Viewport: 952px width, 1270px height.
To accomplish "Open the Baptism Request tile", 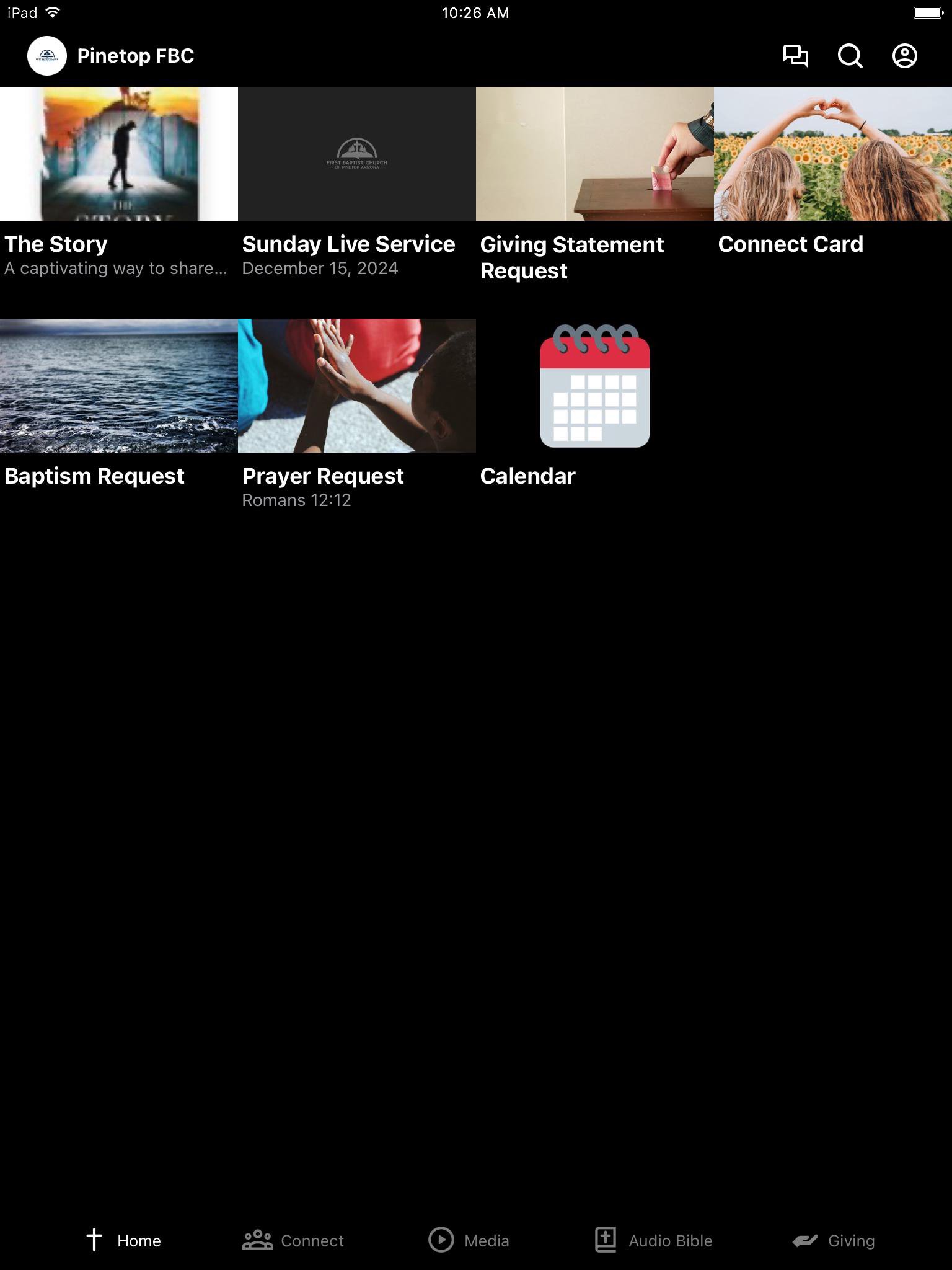I will [x=118, y=386].
